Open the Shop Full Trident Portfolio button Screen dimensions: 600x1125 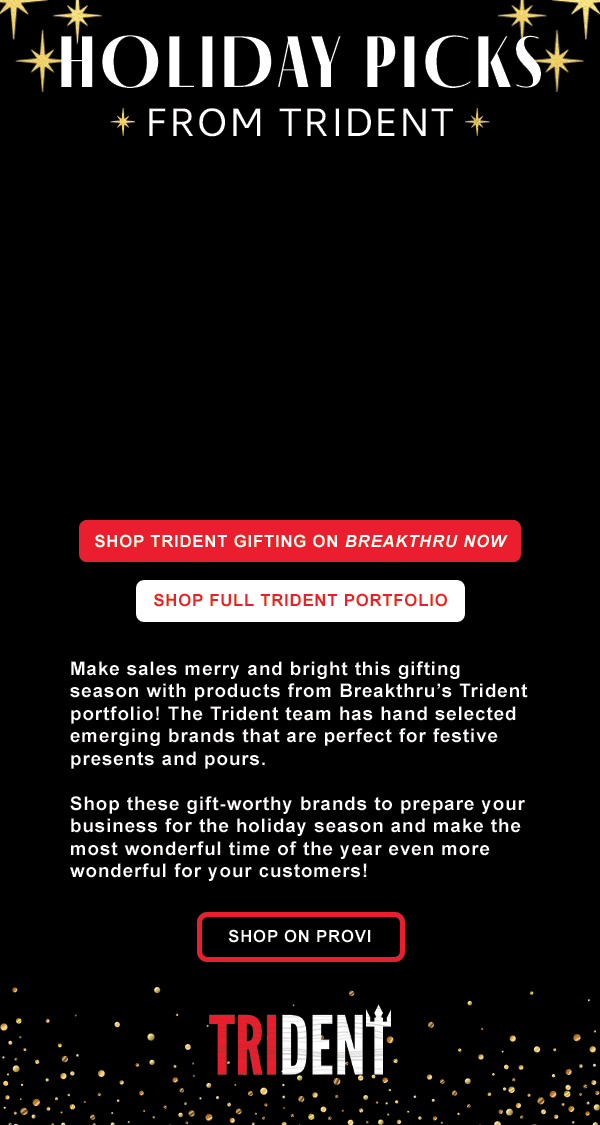point(300,601)
